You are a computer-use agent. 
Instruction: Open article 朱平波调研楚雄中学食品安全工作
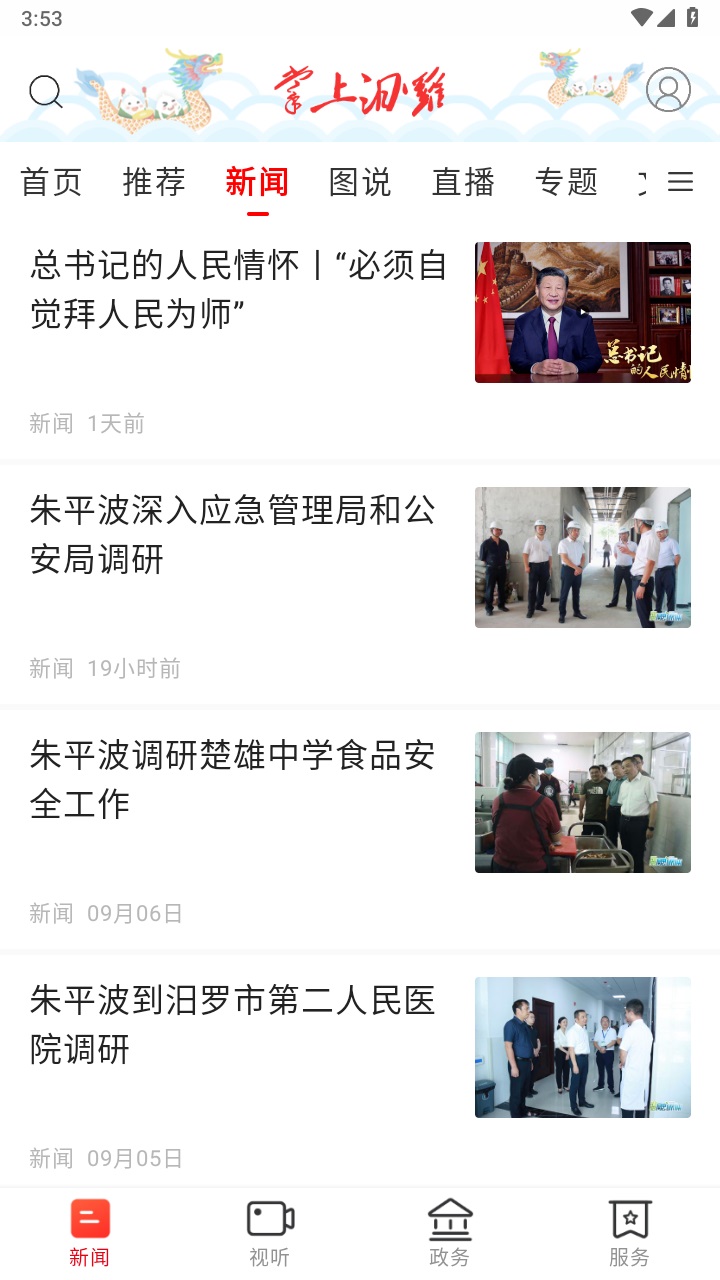pyautogui.click(x=228, y=781)
